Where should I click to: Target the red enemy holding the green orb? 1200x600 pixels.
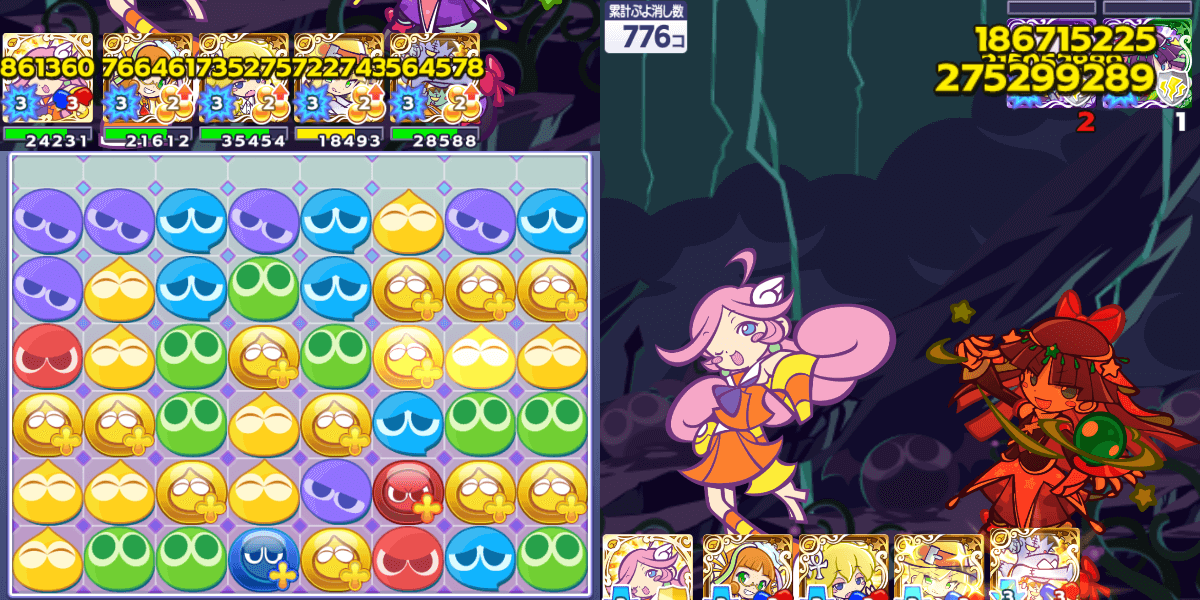1050,420
